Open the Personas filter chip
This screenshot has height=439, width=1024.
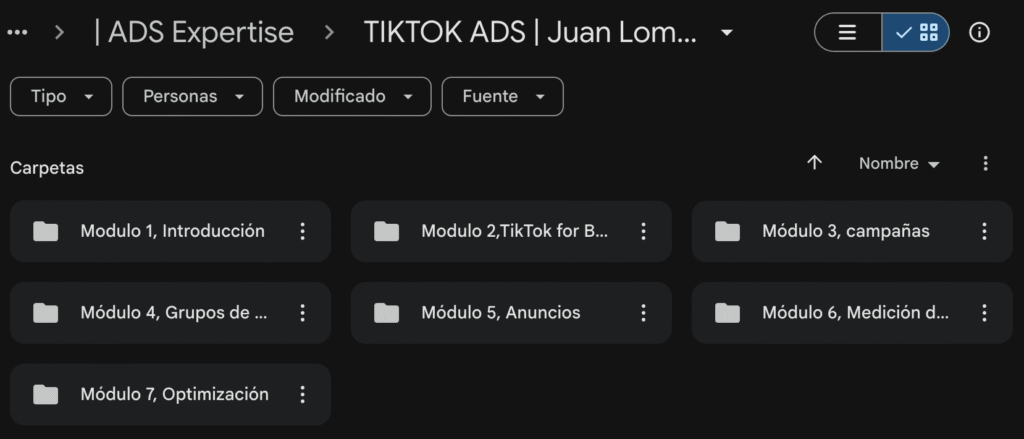point(192,97)
